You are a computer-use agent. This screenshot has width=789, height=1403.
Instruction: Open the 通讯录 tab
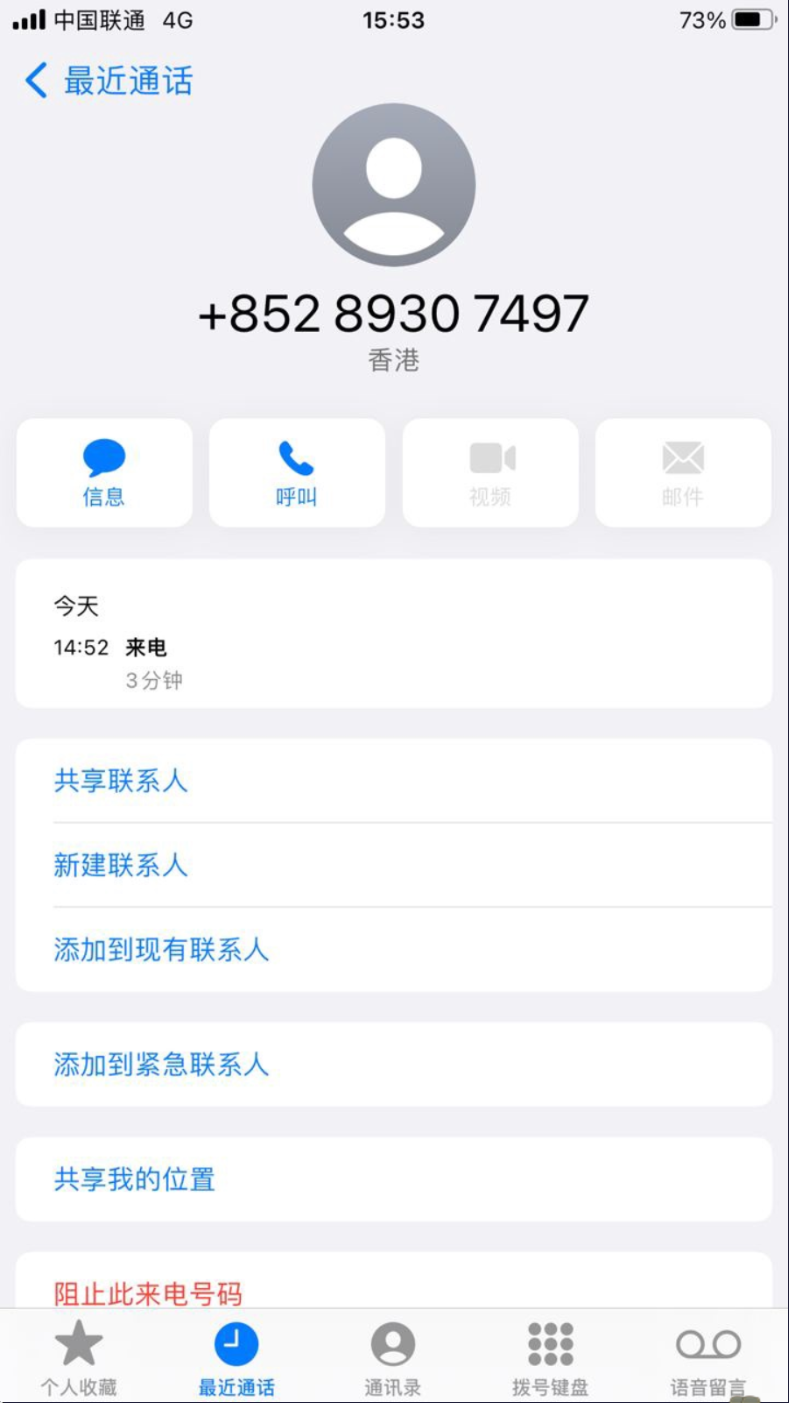tap(393, 1358)
